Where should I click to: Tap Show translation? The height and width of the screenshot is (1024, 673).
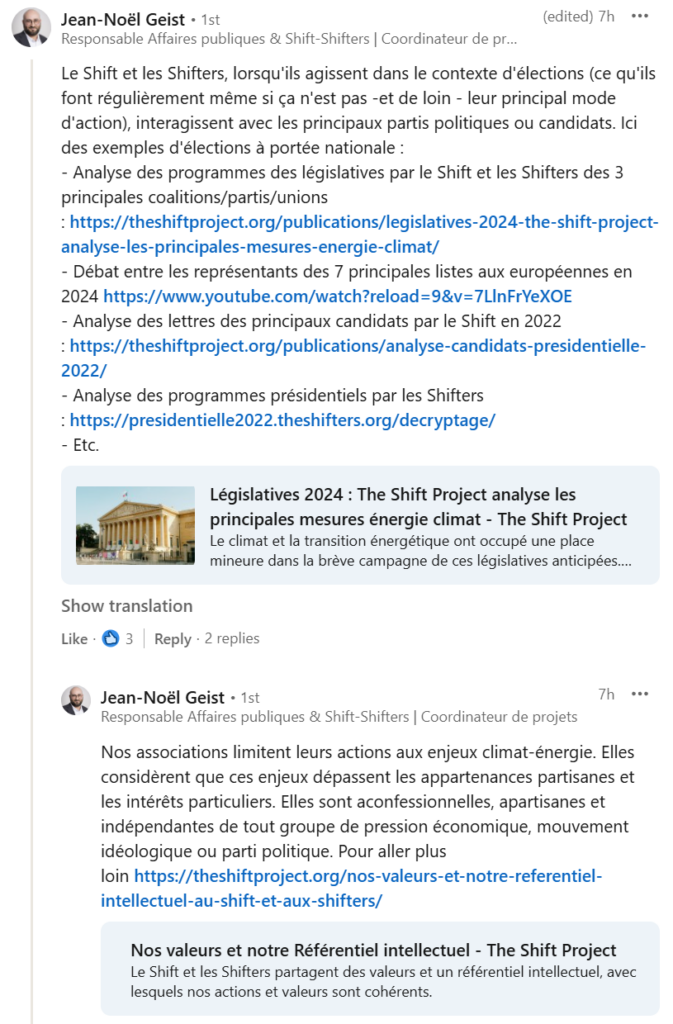127,606
